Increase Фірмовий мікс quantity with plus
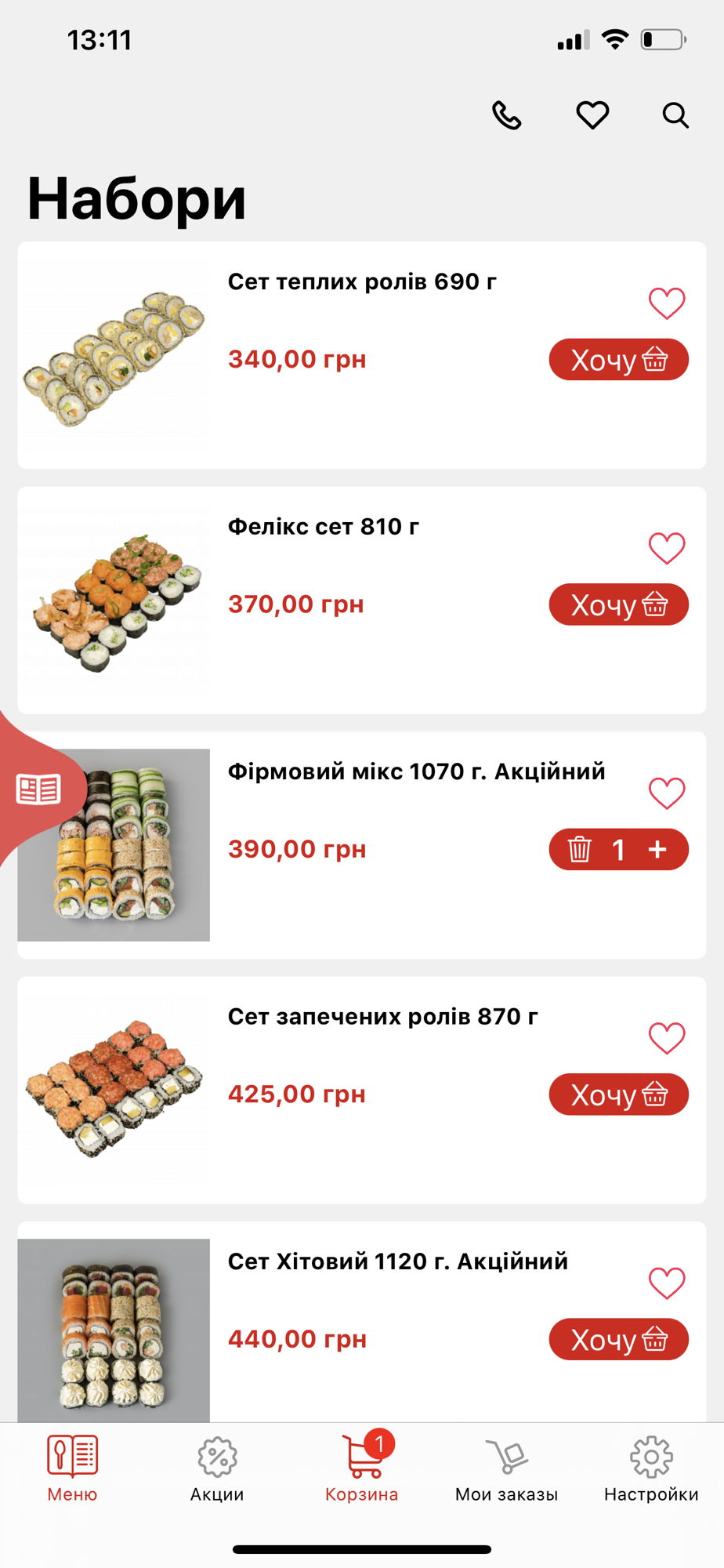This screenshot has height=1568, width=724. click(657, 849)
